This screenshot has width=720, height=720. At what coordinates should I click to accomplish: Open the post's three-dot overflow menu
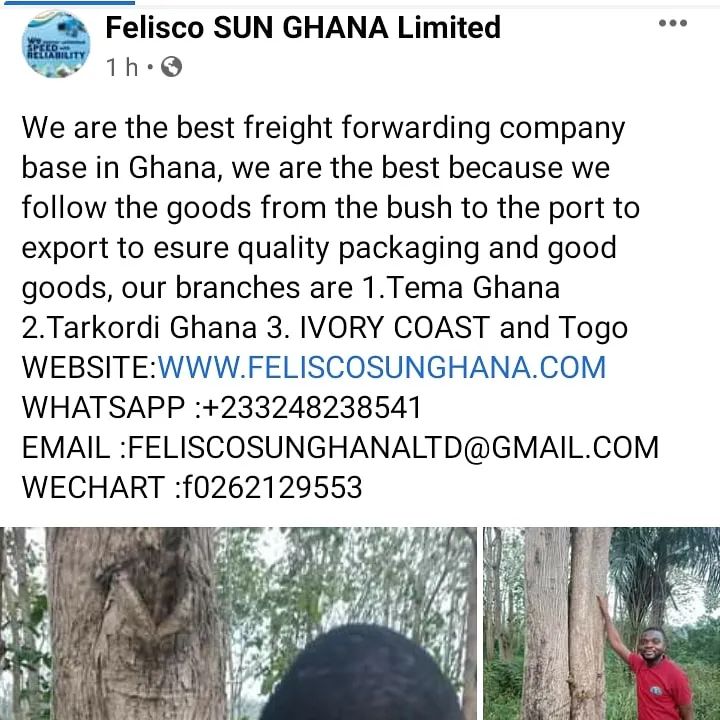672,23
